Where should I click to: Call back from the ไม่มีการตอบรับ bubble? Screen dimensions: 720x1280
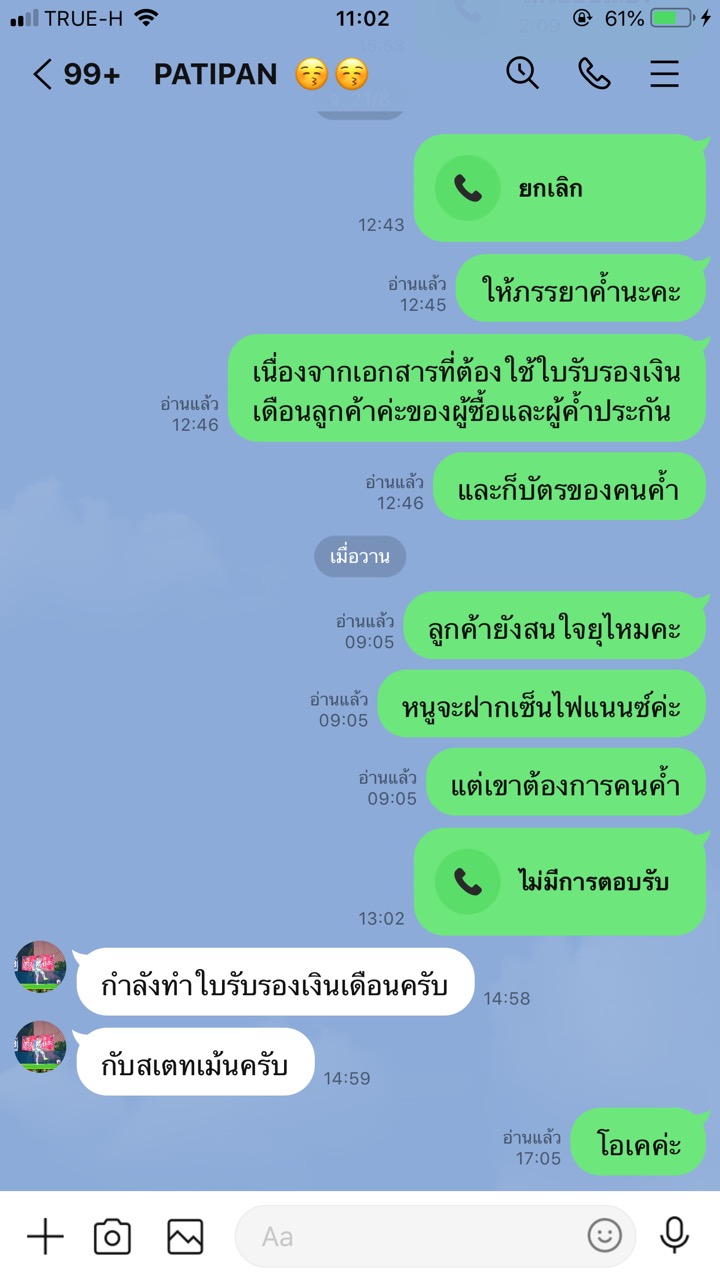coord(560,881)
